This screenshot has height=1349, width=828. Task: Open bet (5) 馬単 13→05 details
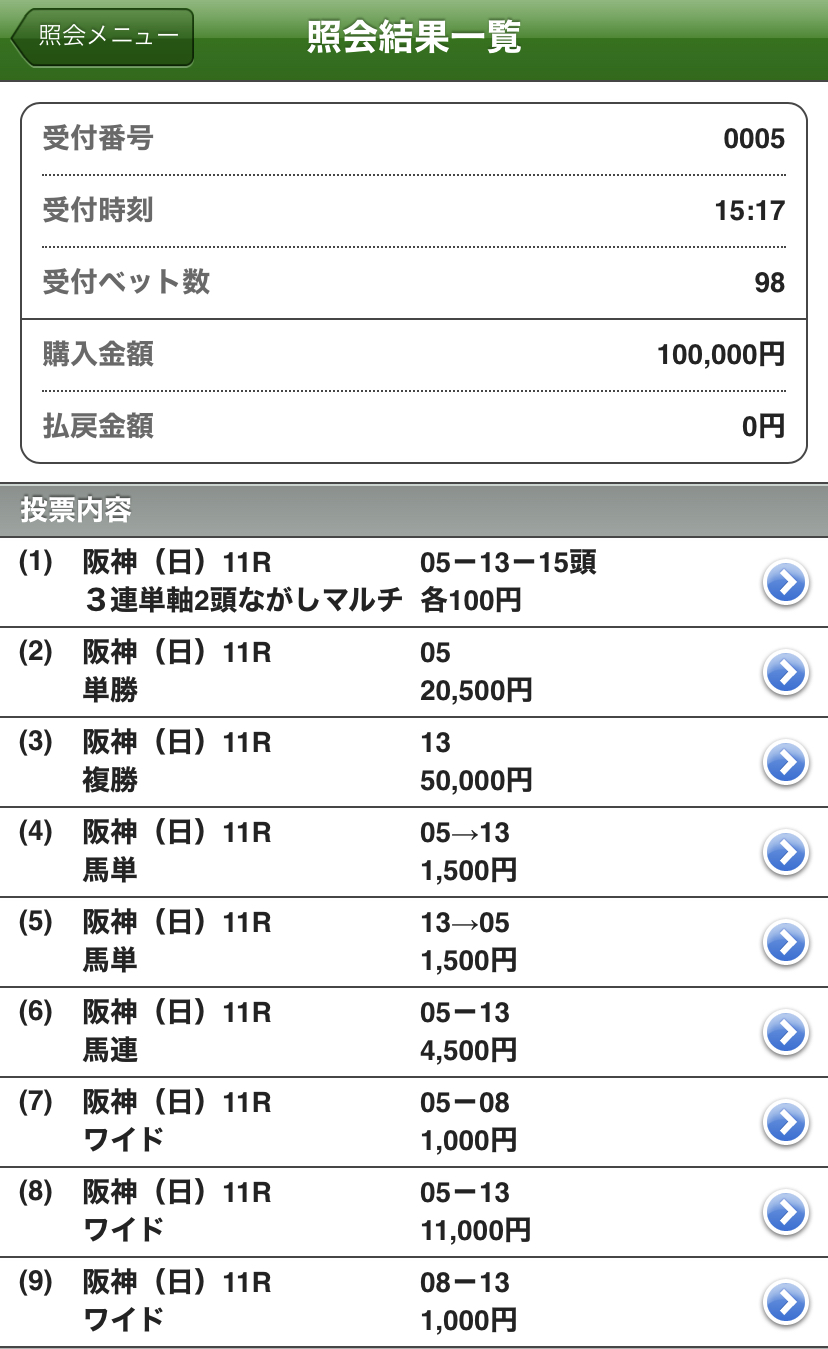[x=786, y=942]
